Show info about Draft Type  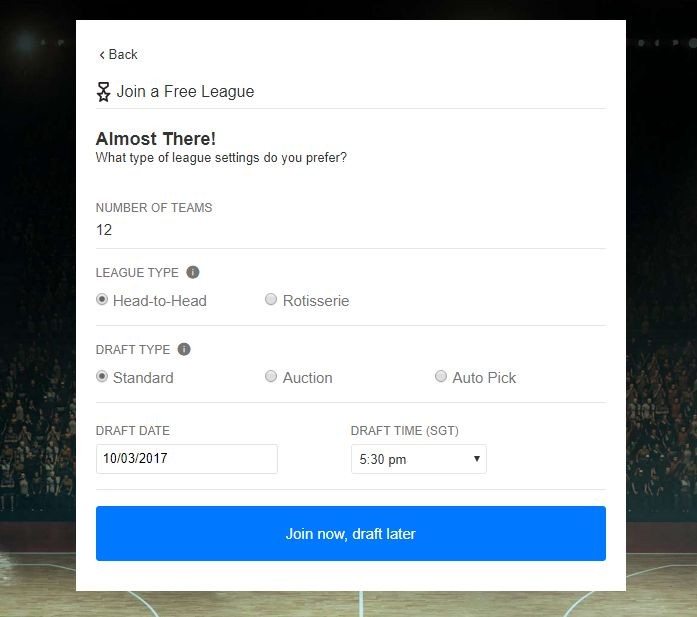(x=184, y=349)
